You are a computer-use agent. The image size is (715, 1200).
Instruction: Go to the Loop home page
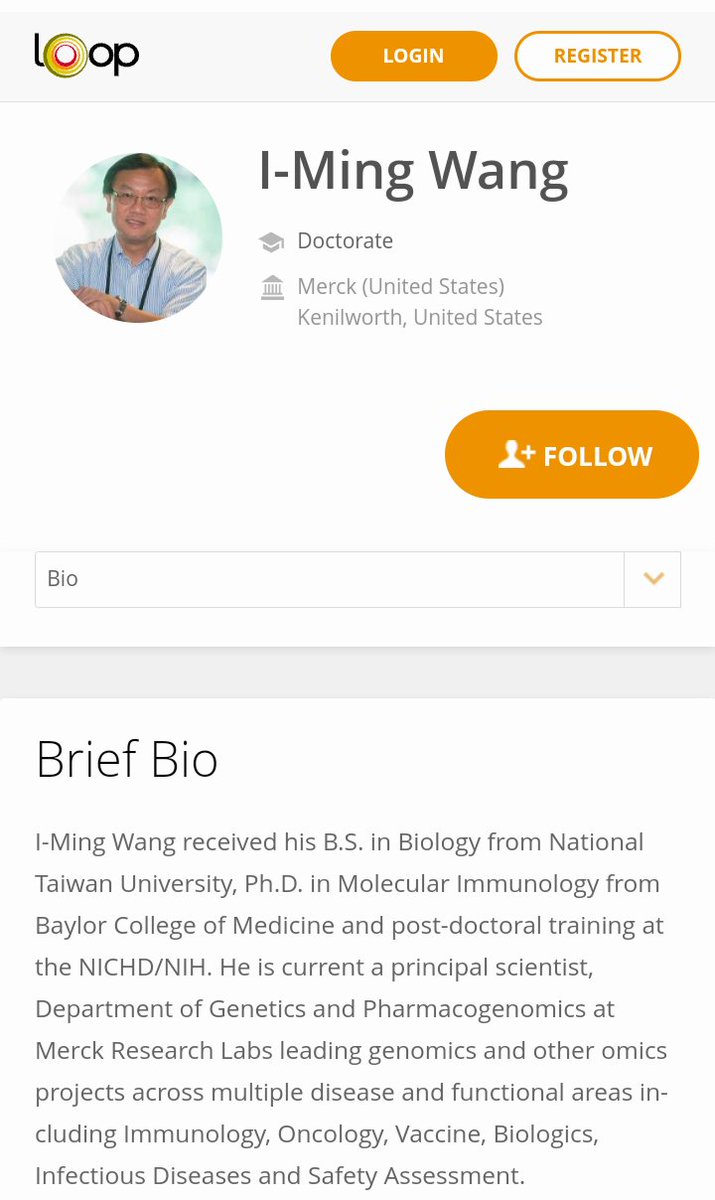pyautogui.click(x=86, y=54)
